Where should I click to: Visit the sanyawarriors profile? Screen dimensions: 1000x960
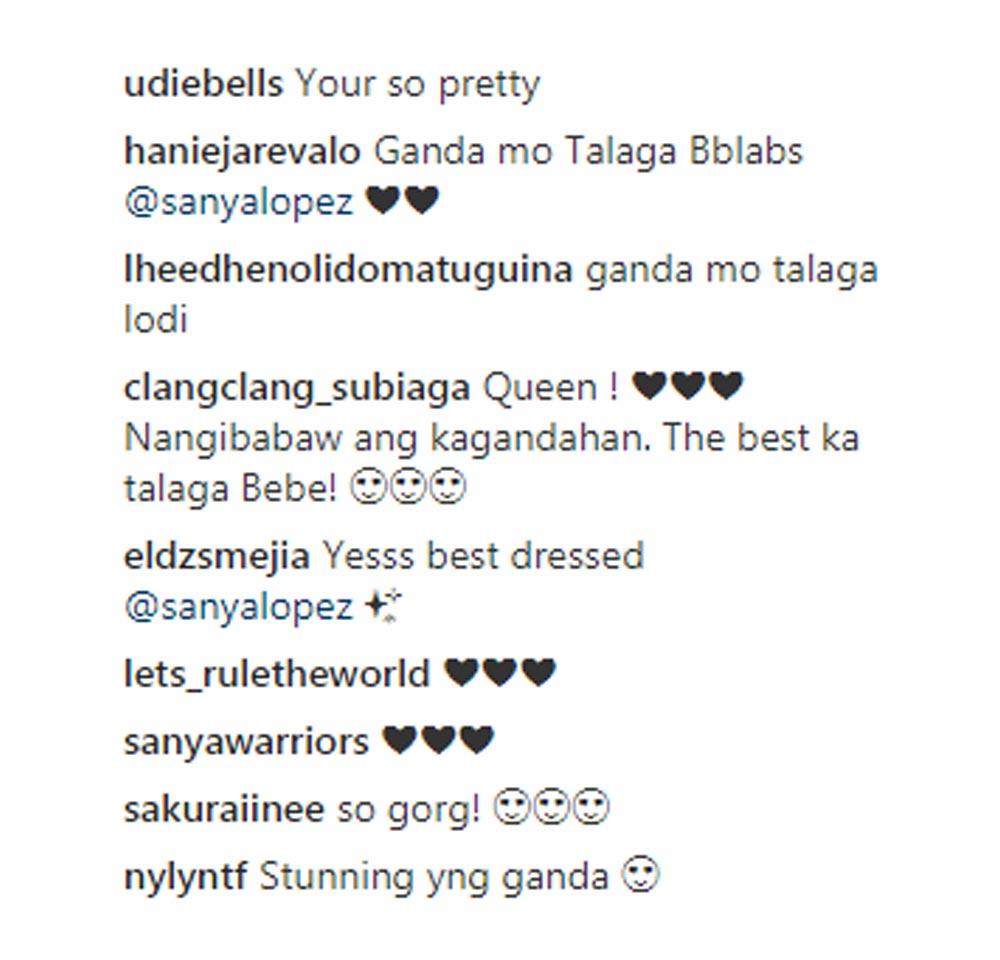pos(246,742)
